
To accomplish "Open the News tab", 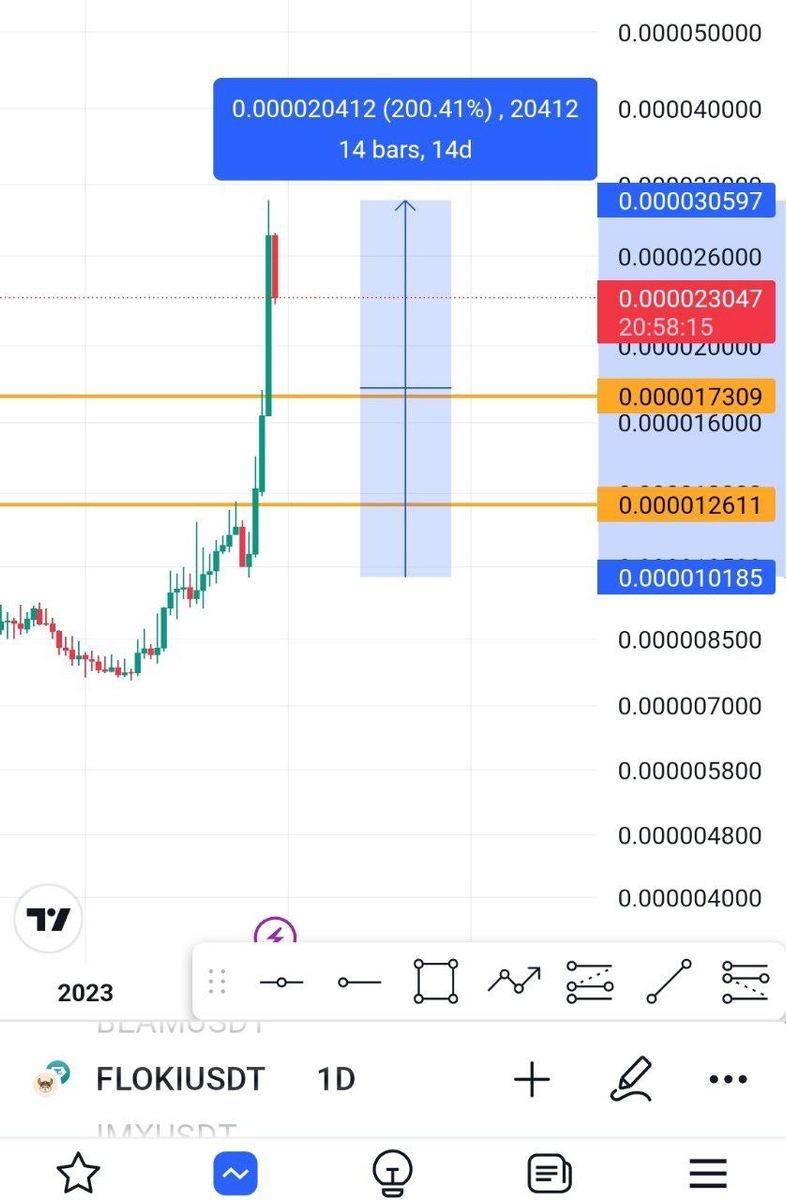I will click(x=549, y=1172).
